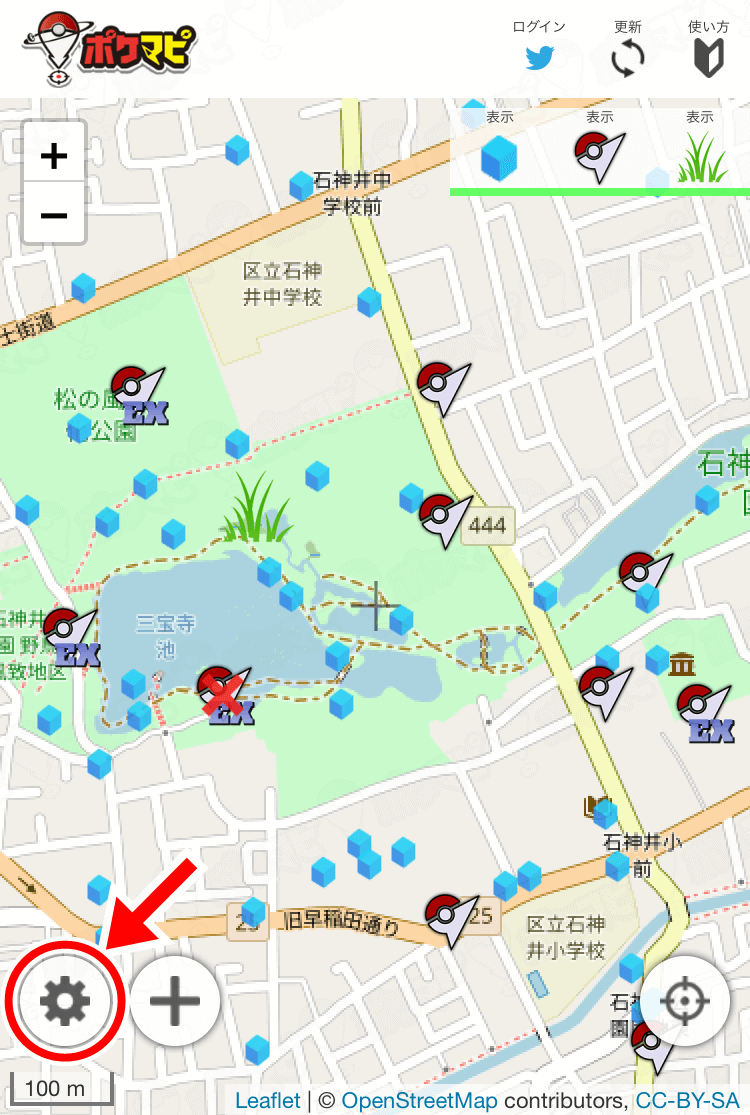This screenshot has width=750, height=1115.
Task: Open the 使い方 how-to guide
Action: click(x=708, y=50)
